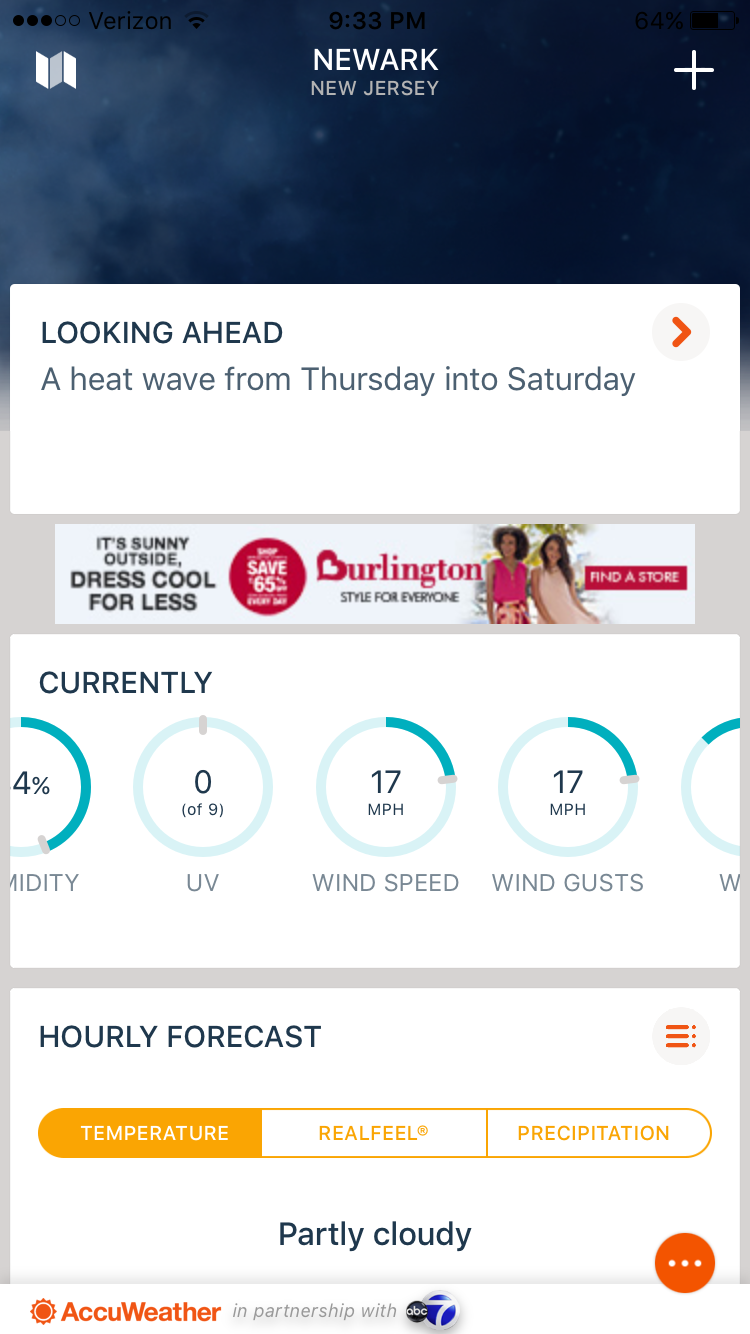Open the Looking Ahead heat wave card

(338, 380)
